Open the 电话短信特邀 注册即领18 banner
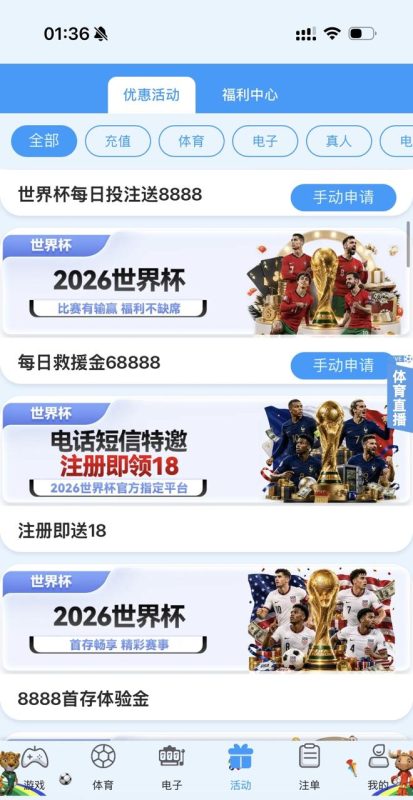This screenshot has height=800, width=413. [x=206, y=450]
